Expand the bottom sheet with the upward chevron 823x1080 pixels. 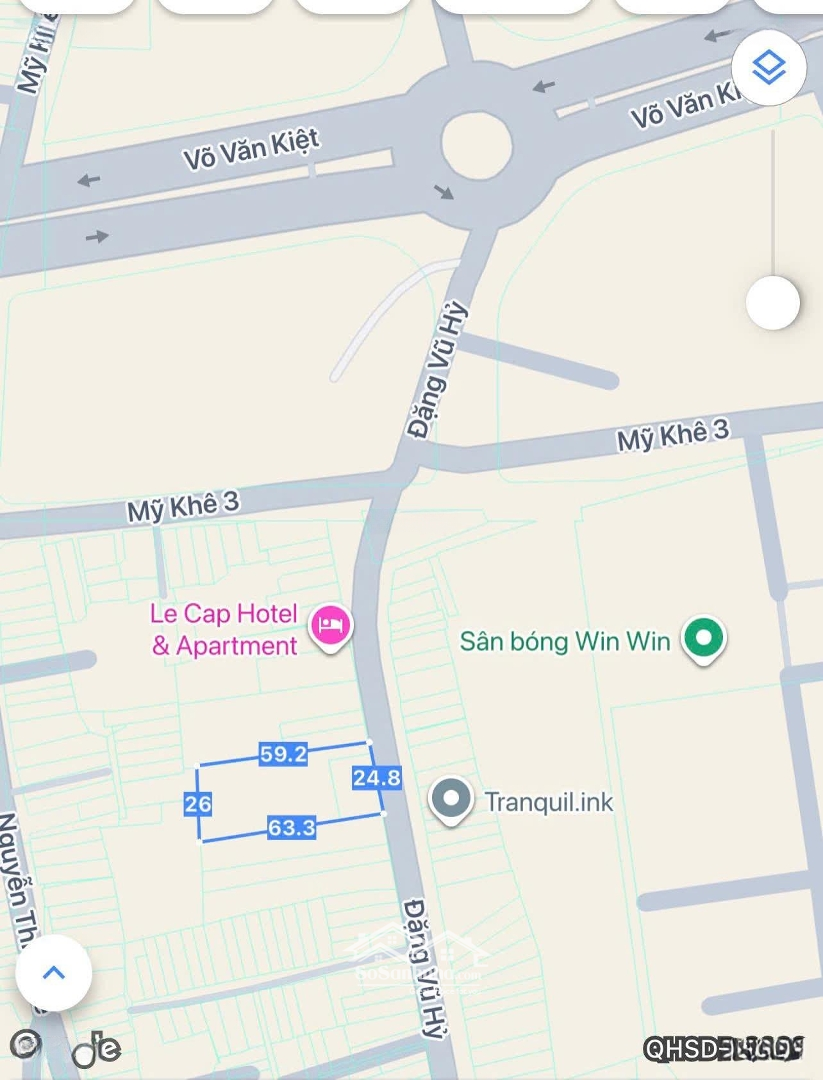(x=54, y=971)
